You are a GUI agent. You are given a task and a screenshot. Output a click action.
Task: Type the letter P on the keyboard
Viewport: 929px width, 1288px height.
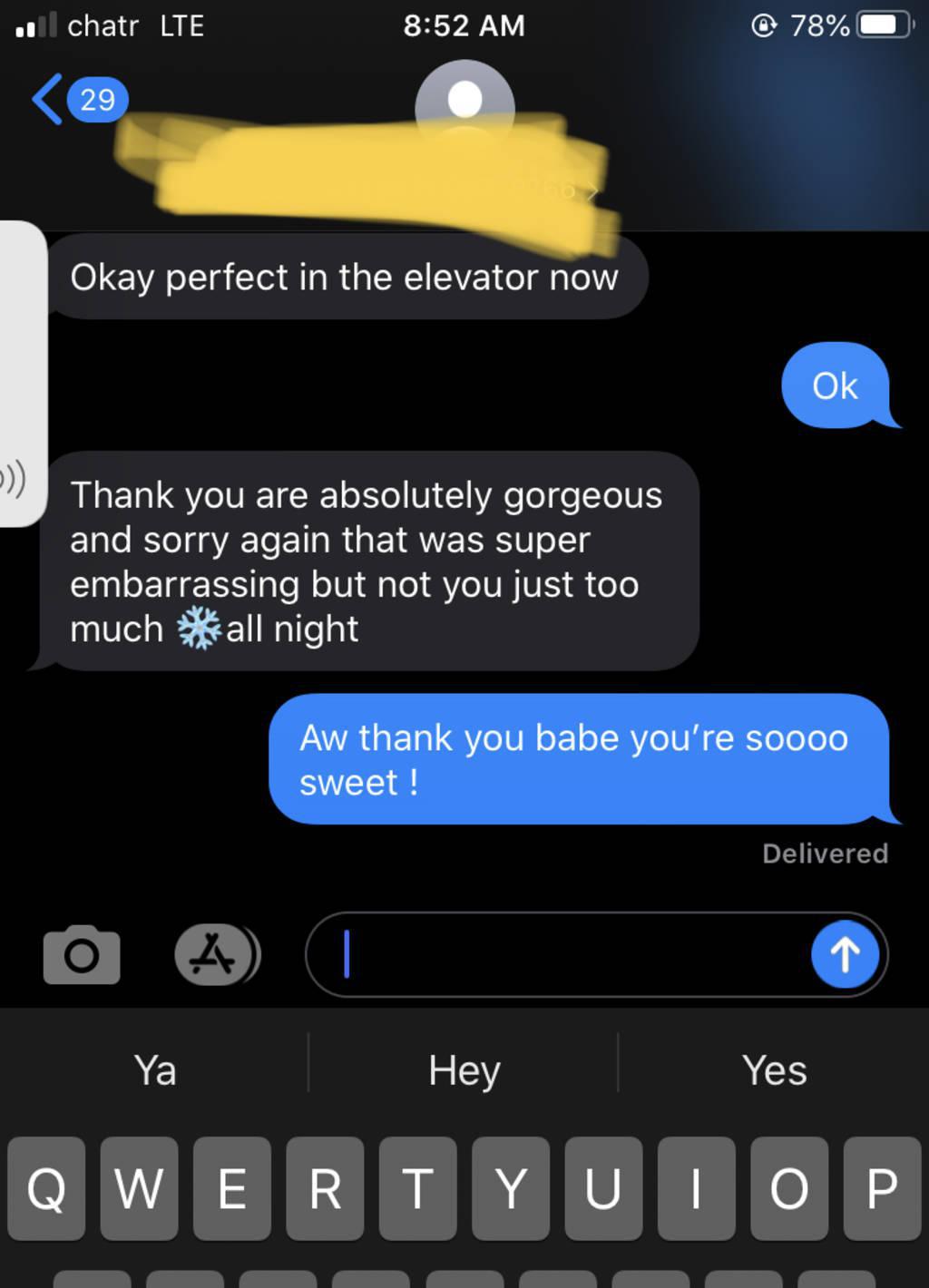[882, 1188]
